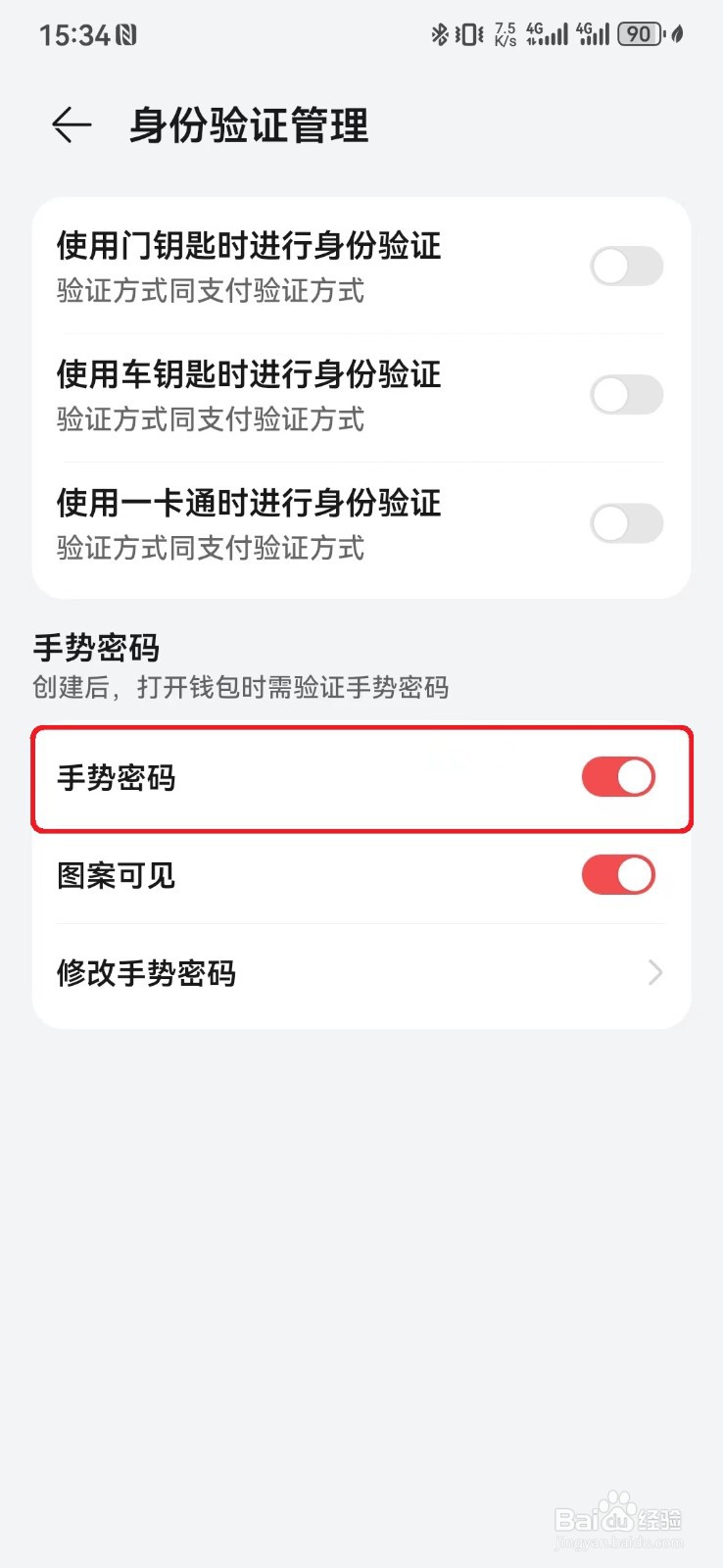Viewport: 723px width, 1568px height.
Task: Tap the 身份验证管理 page title
Action: point(249,125)
